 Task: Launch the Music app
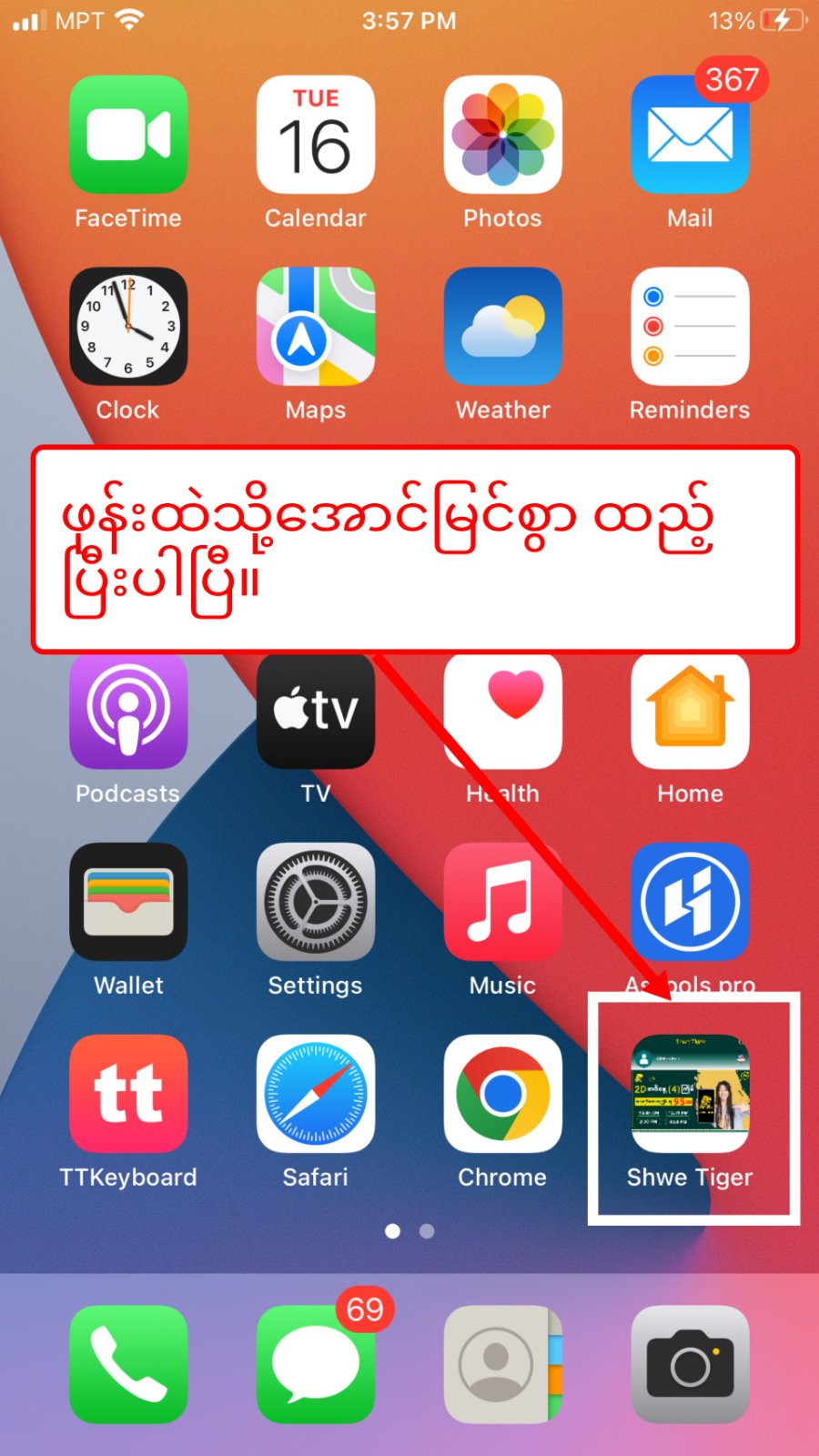(502, 902)
